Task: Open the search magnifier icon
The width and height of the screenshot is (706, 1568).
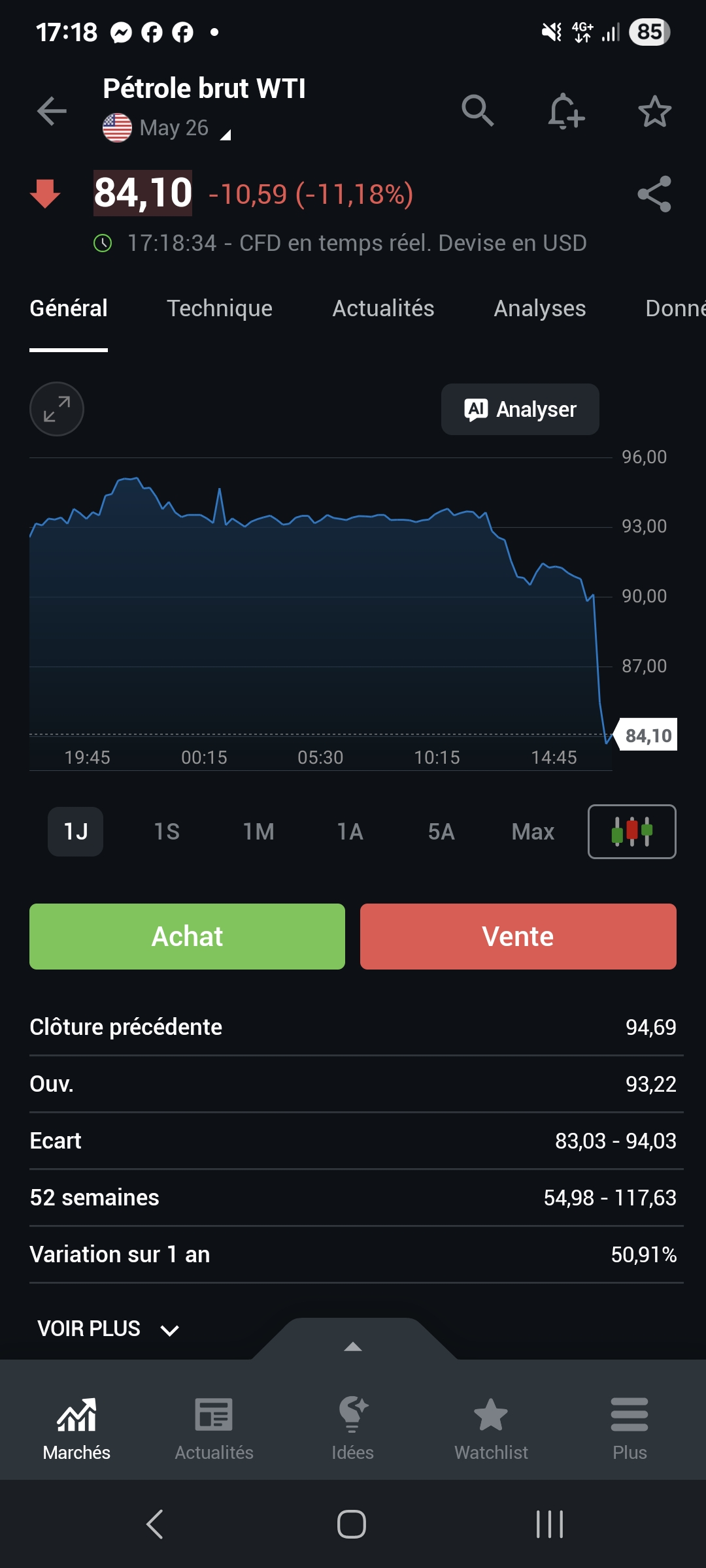Action: pos(477,110)
